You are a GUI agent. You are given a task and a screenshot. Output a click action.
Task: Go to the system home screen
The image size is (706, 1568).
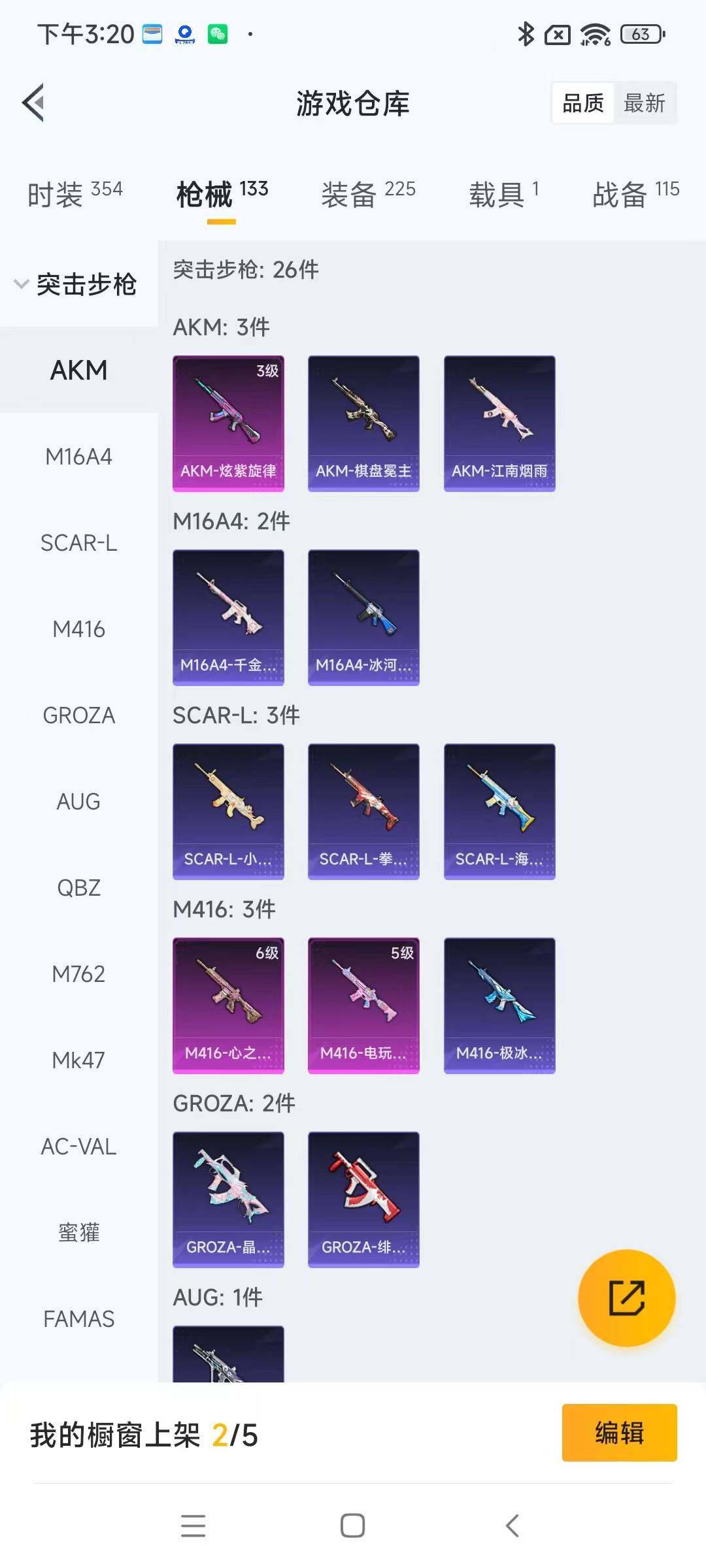352,1526
